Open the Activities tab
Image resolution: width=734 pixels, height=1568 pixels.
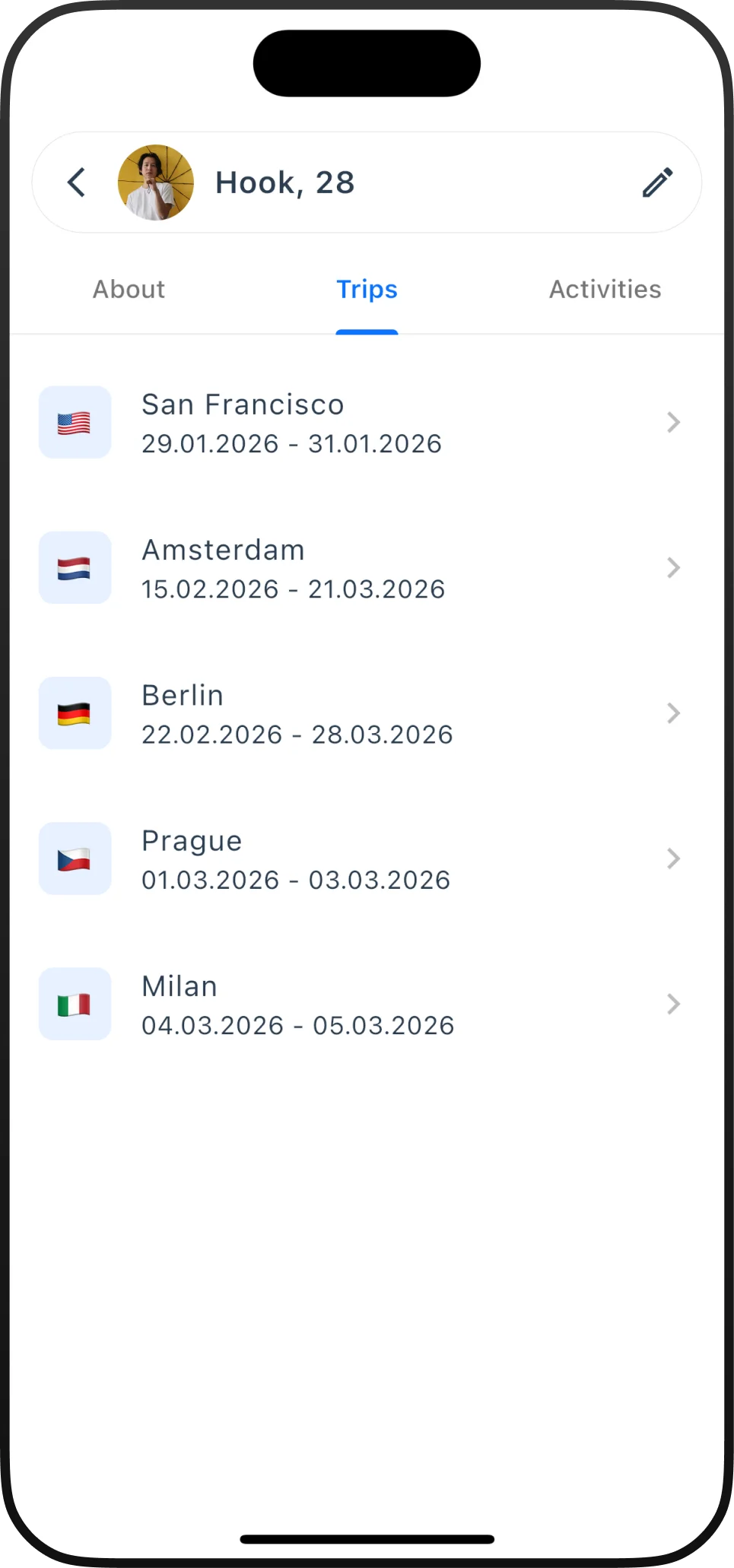coord(605,289)
